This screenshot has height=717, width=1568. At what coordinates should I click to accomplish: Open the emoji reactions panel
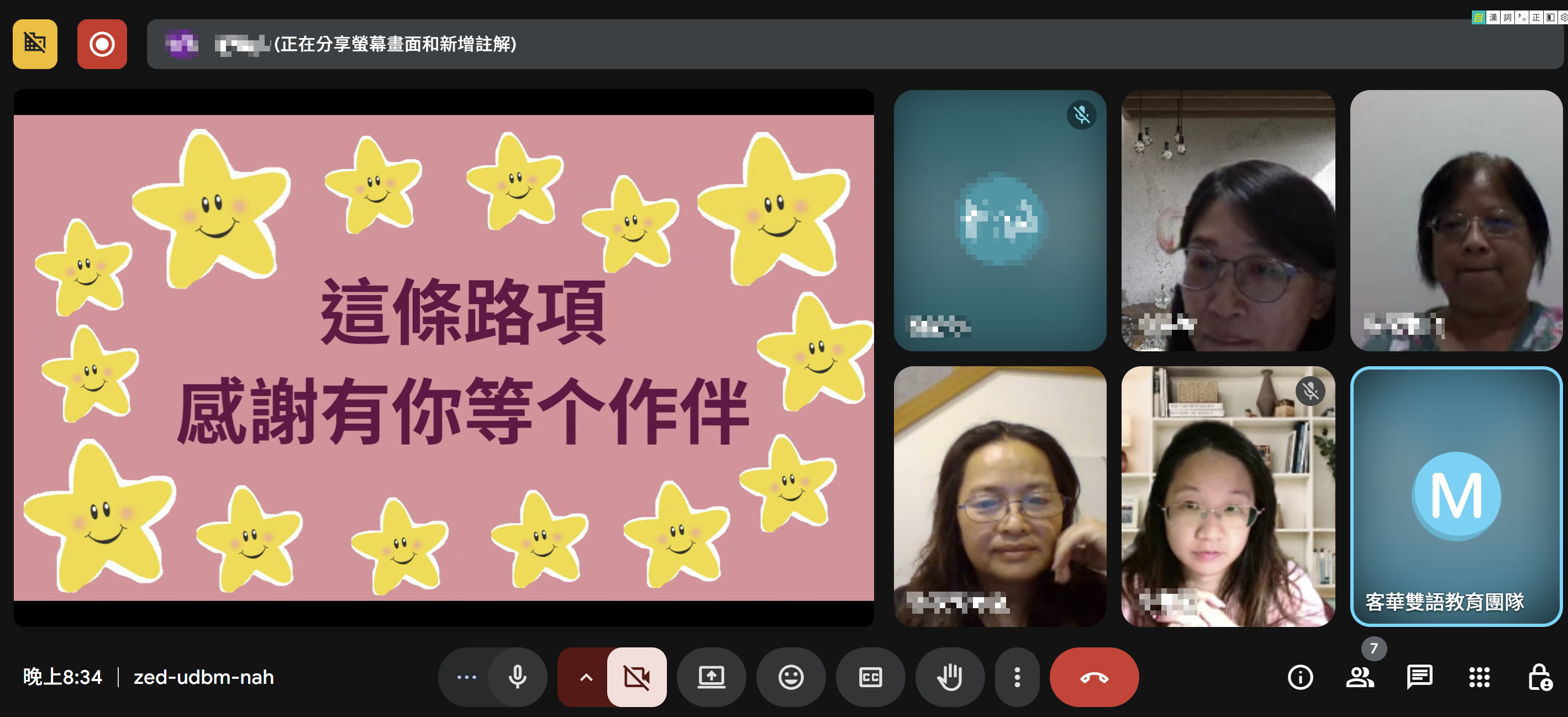tap(790, 677)
